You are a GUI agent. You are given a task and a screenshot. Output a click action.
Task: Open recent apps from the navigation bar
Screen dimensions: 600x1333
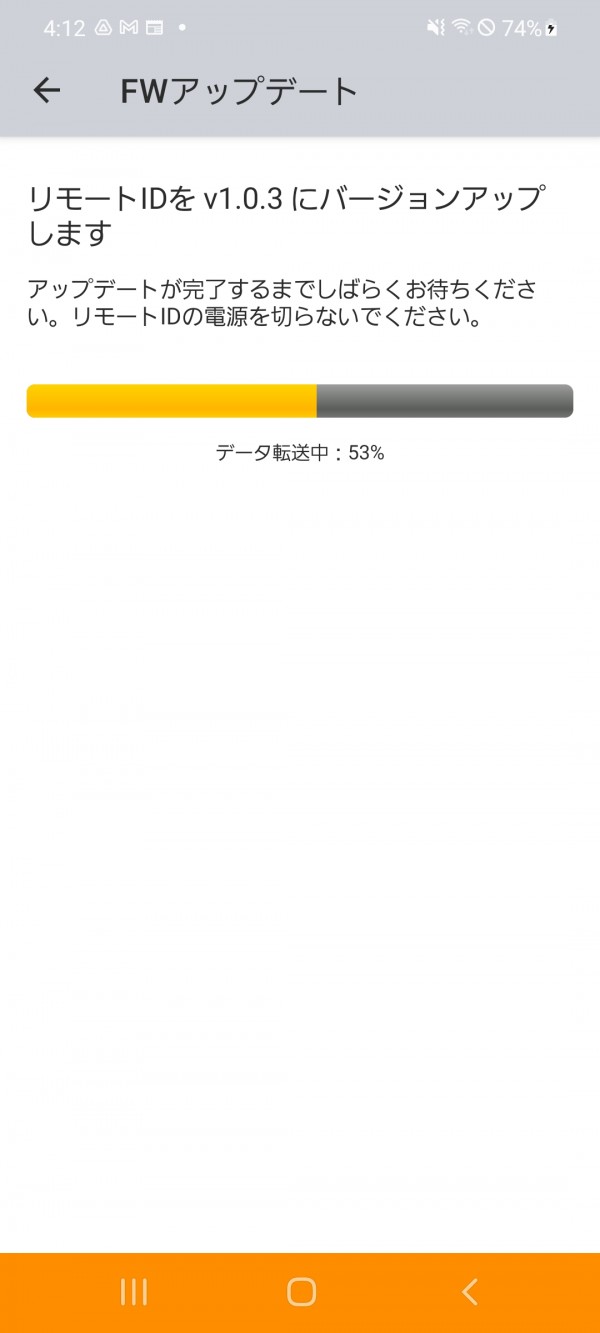133,1291
